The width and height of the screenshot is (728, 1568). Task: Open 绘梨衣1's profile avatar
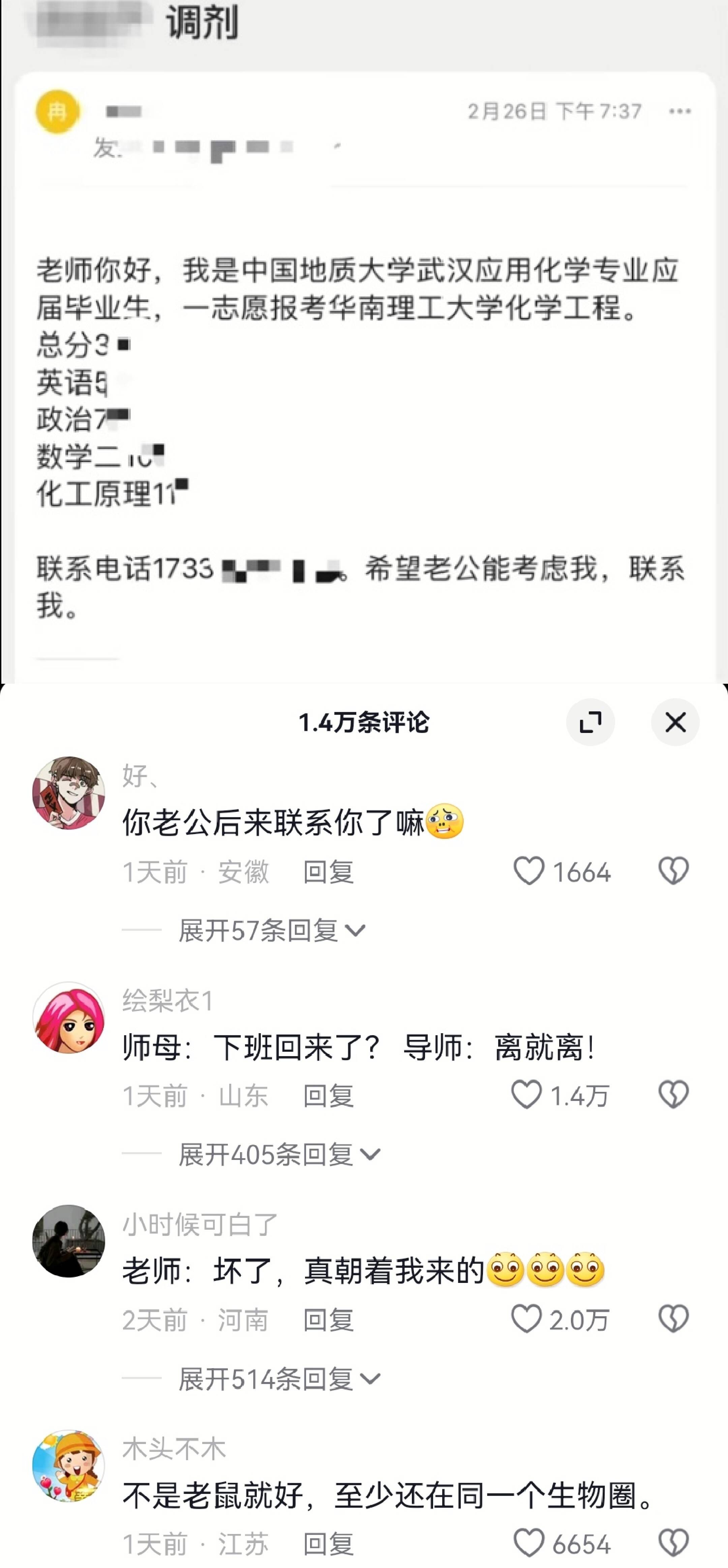[x=68, y=1017]
